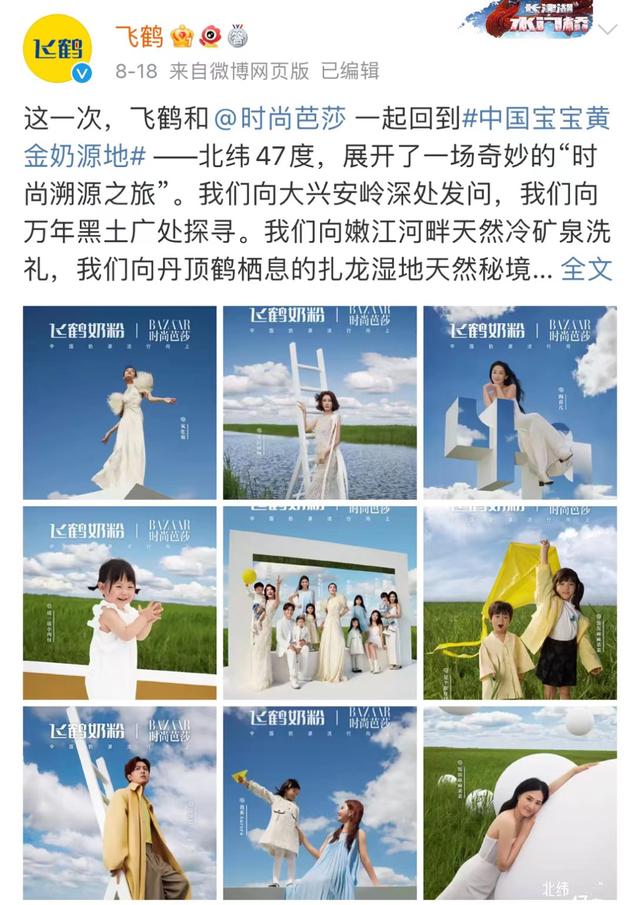Screen dimensions: 640x905
Task: Open the photo of the woman sitting on mirror blocks
Action: click(520, 402)
